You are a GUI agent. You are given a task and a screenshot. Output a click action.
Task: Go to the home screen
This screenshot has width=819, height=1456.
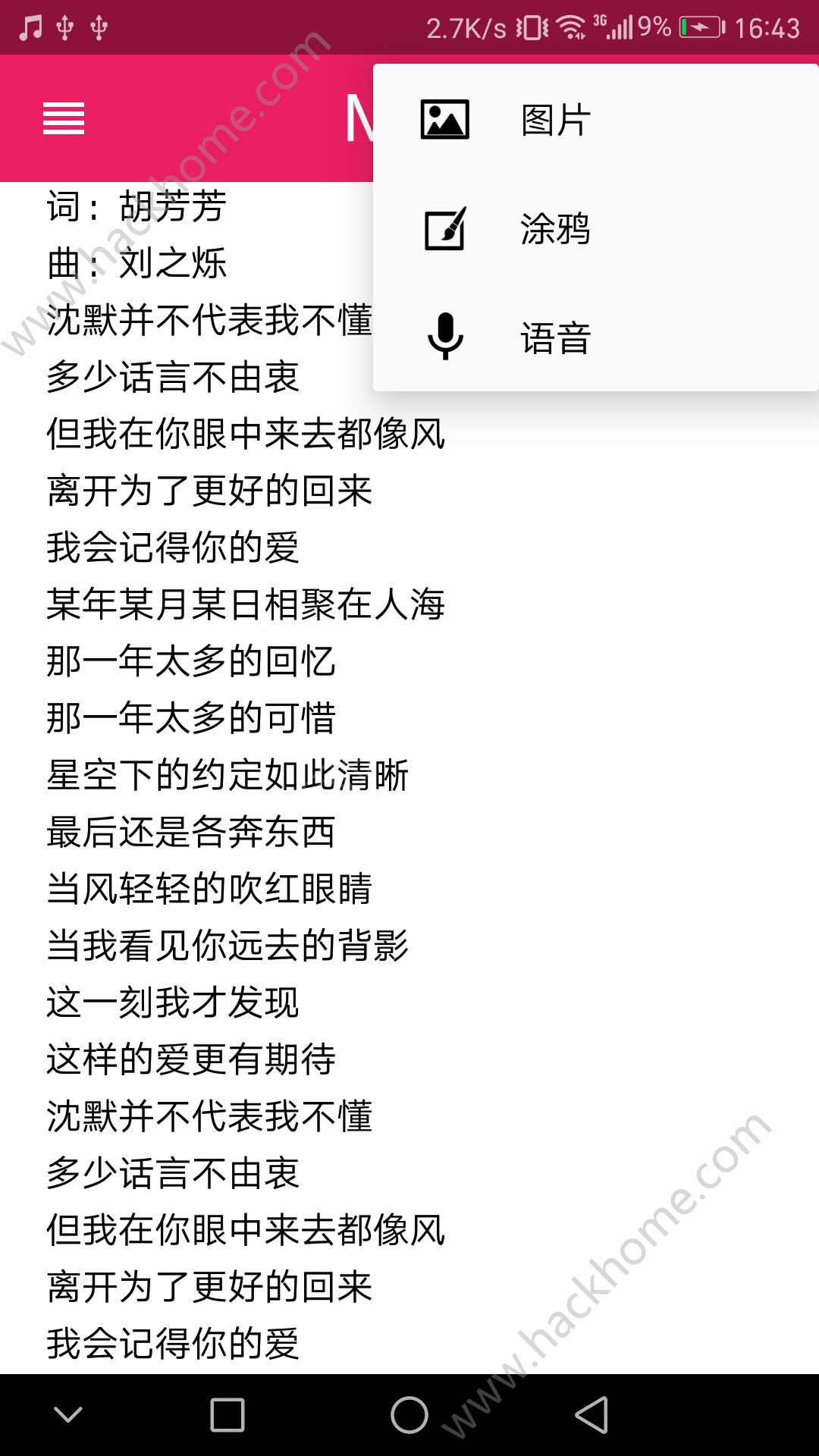tap(409, 1415)
